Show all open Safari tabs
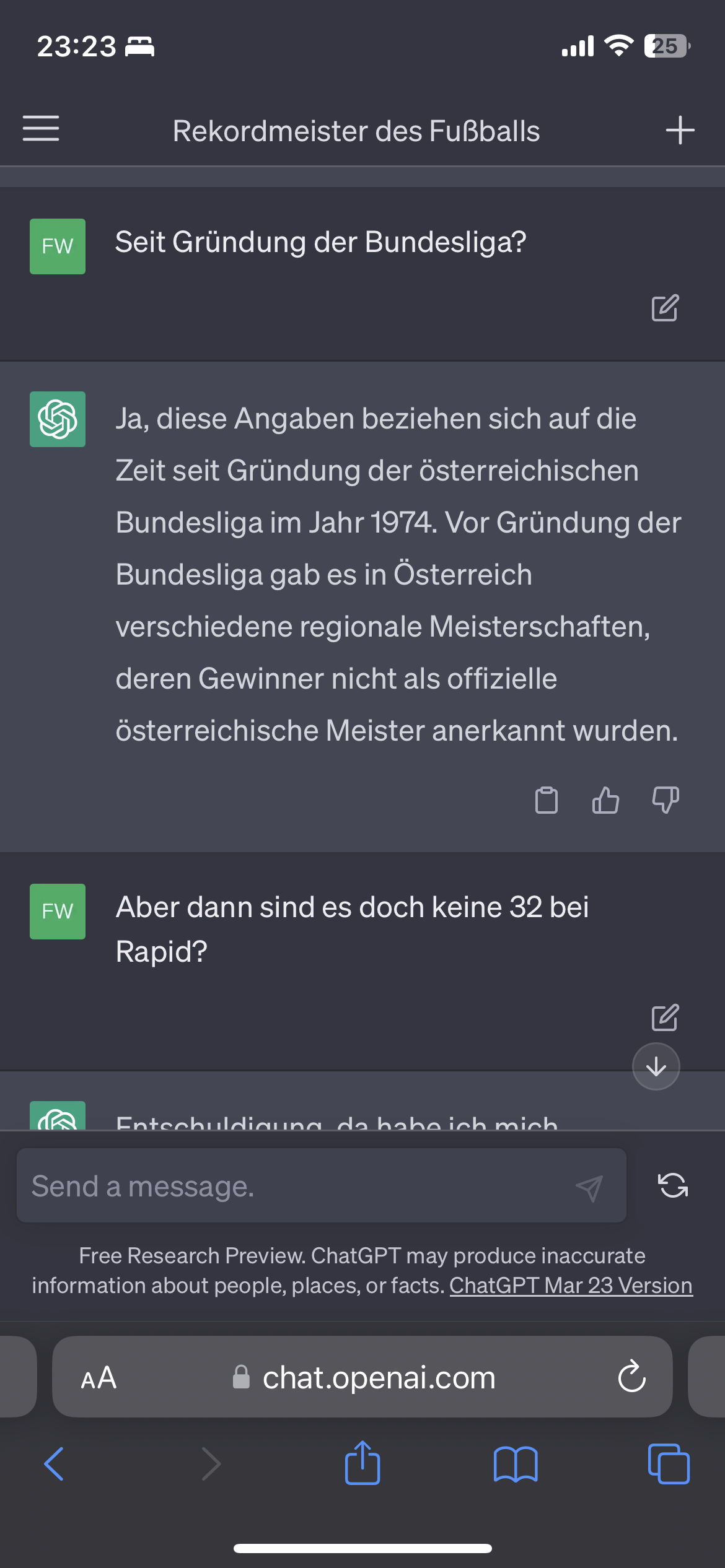The image size is (725, 1568). [669, 1464]
